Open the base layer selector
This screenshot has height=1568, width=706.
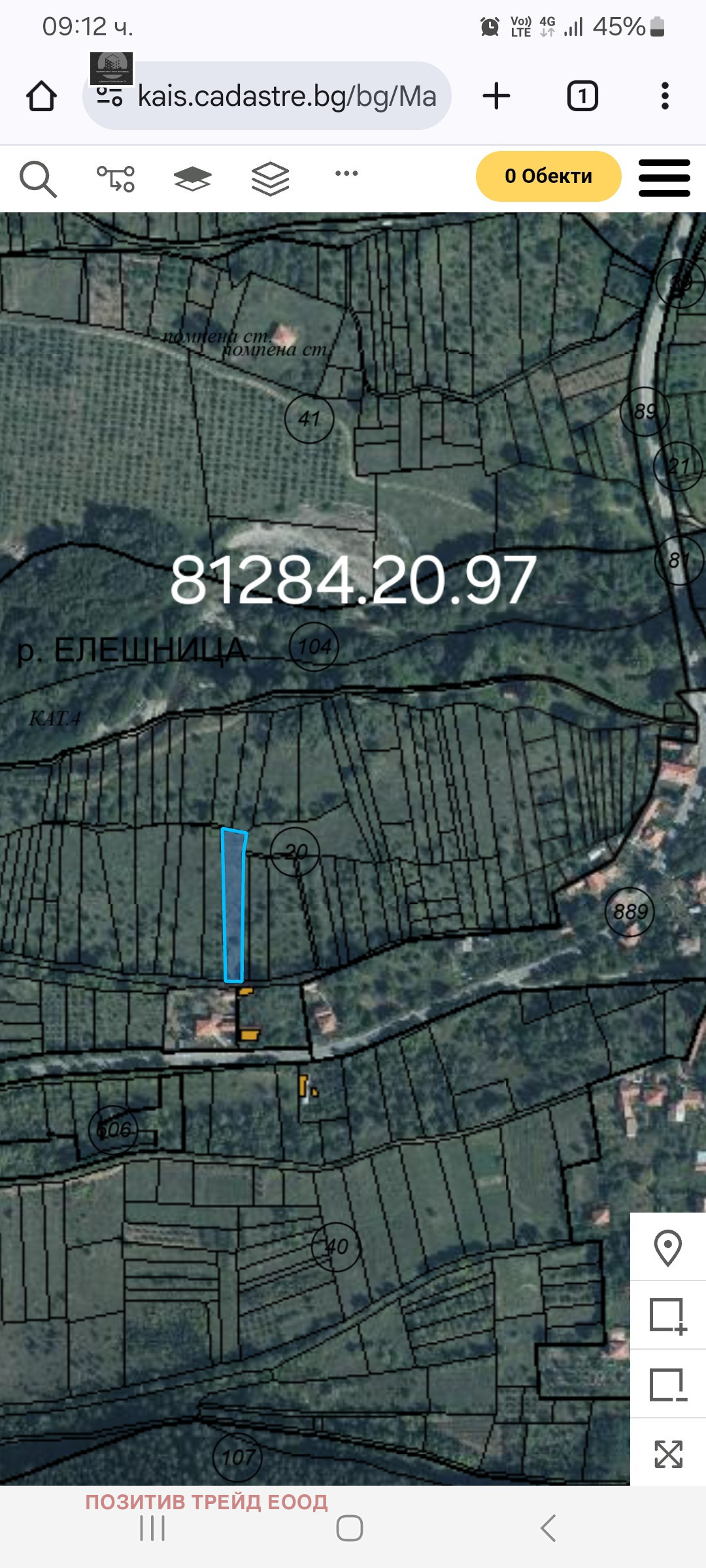(193, 178)
